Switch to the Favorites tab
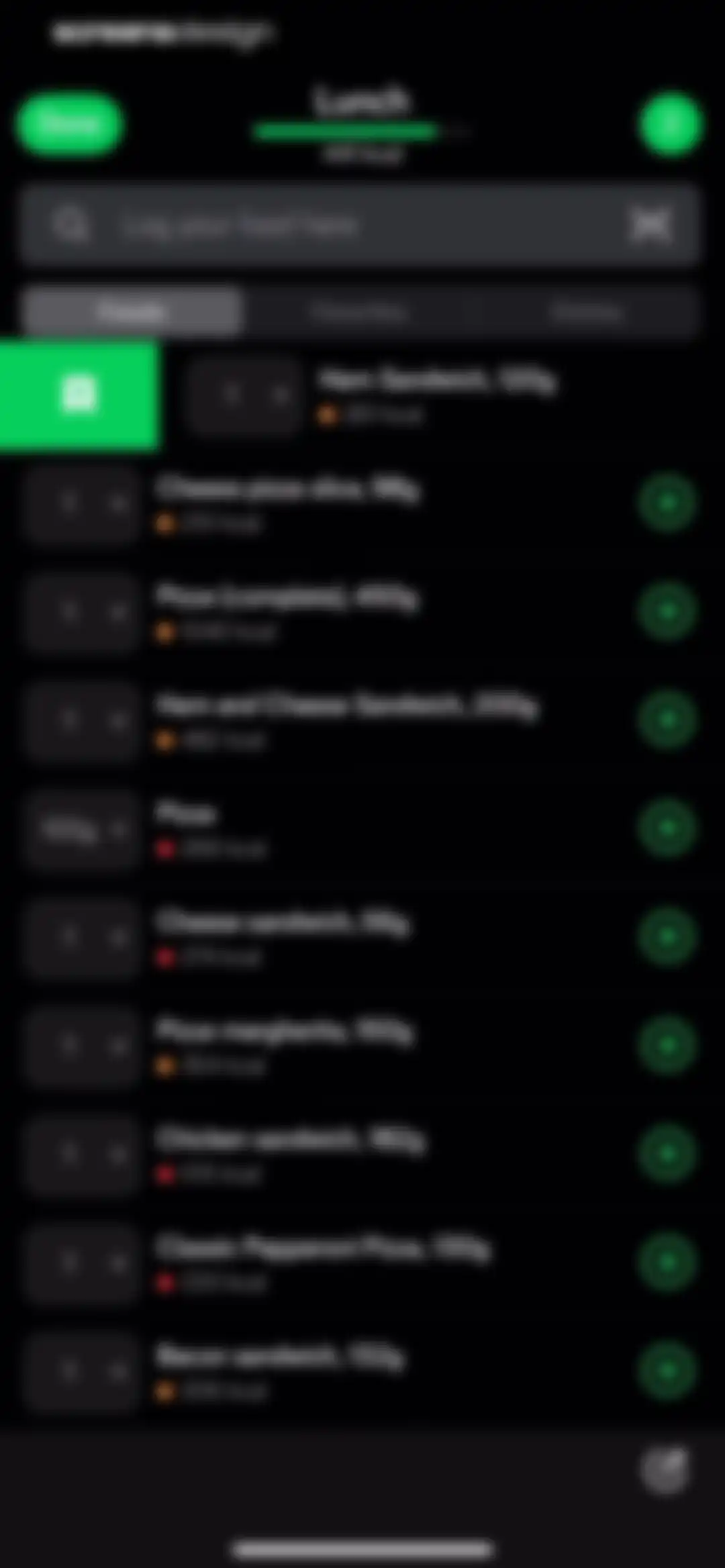 coord(359,311)
